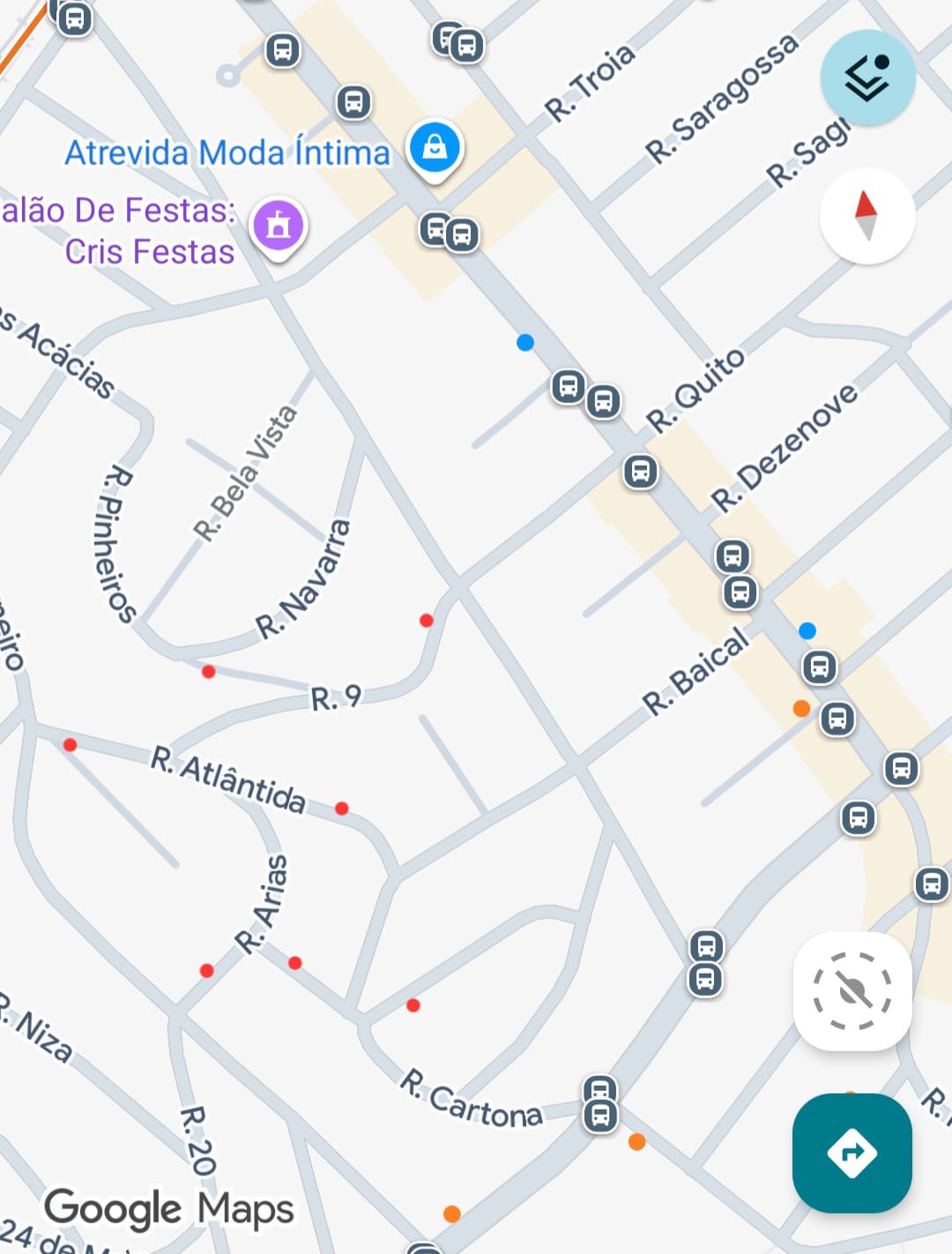Image resolution: width=952 pixels, height=1254 pixels.
Task: Open directions with the turn-arrow button
Action: [852, 1153]
